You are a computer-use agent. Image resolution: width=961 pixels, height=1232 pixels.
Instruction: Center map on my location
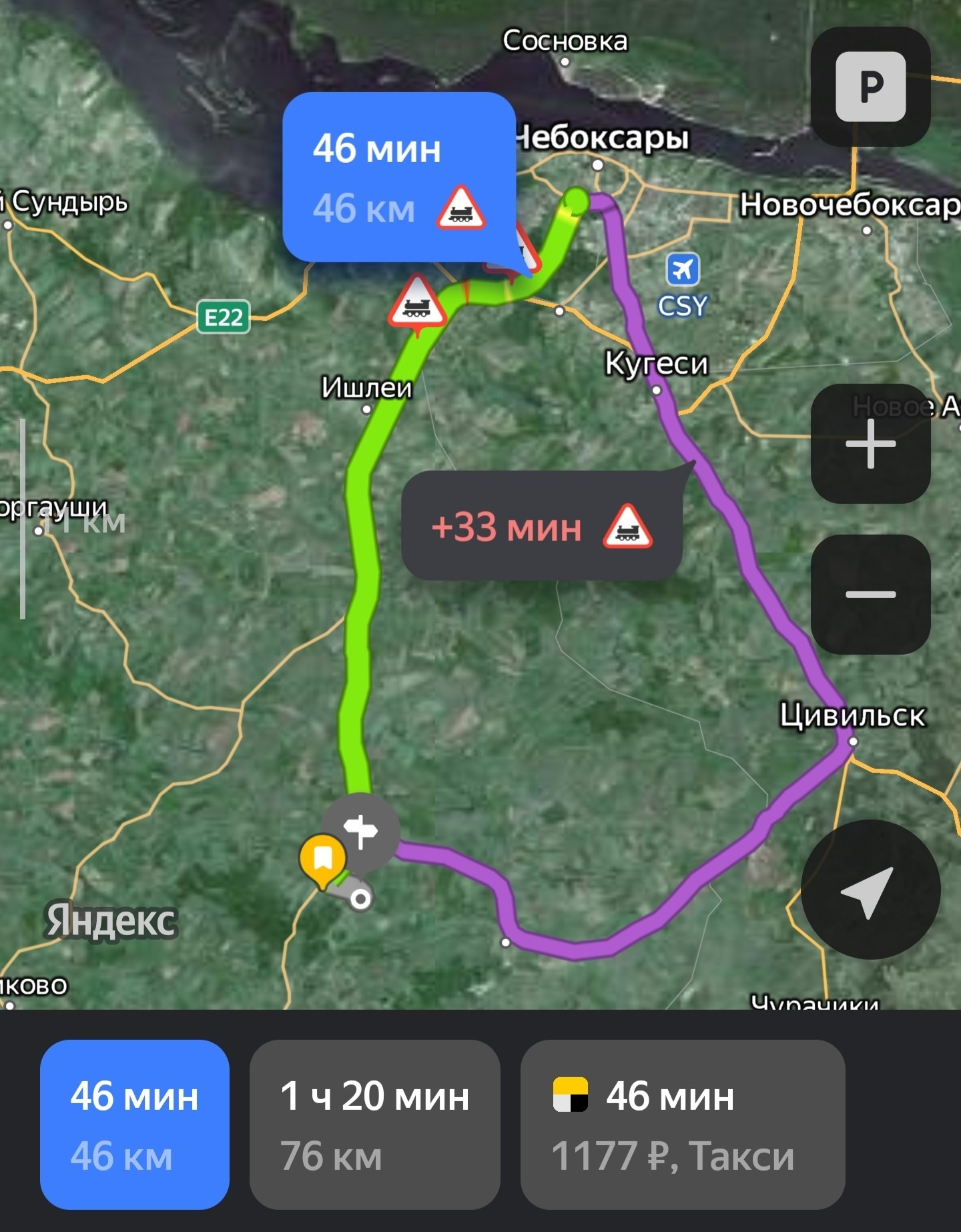(870, 890)
